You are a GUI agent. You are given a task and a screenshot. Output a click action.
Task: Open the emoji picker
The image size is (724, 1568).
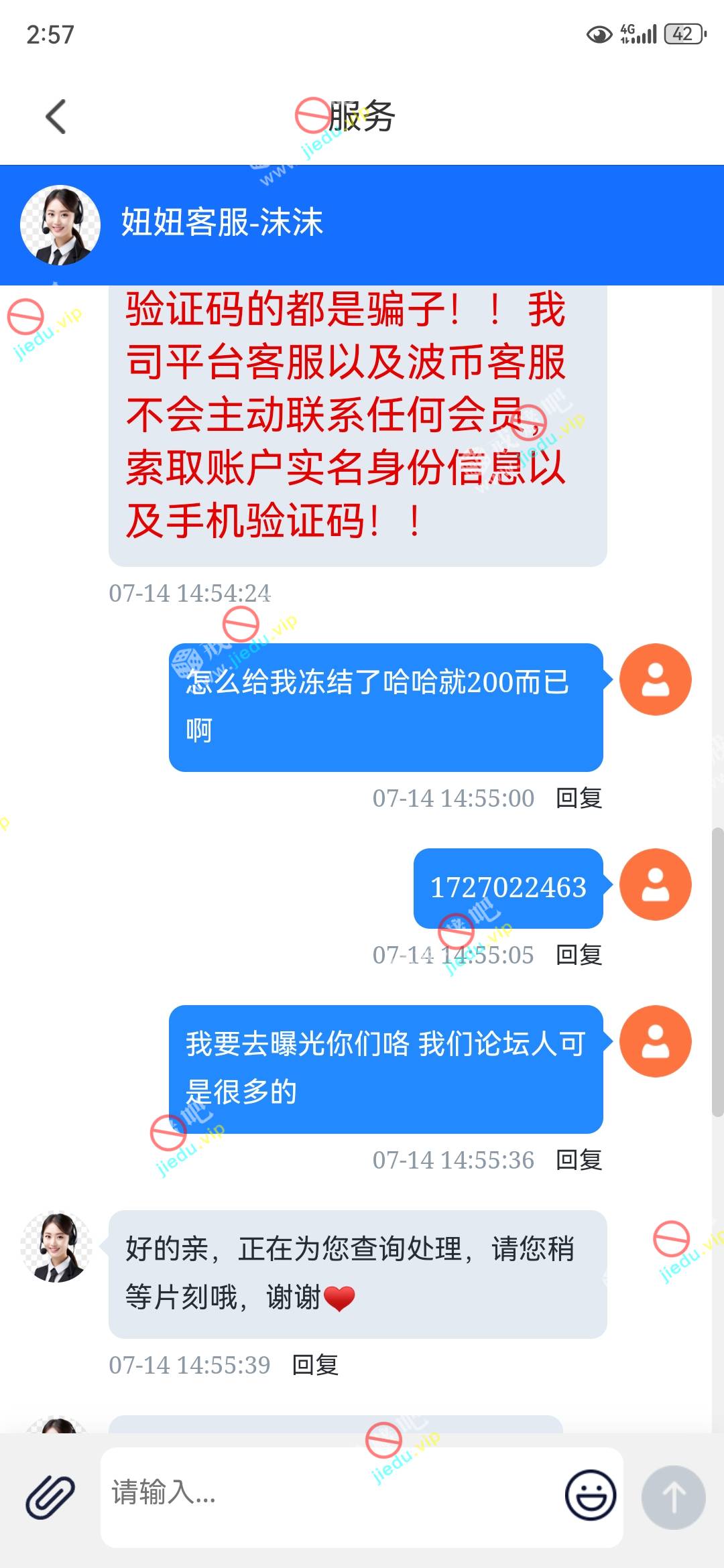pos(590,1495)
